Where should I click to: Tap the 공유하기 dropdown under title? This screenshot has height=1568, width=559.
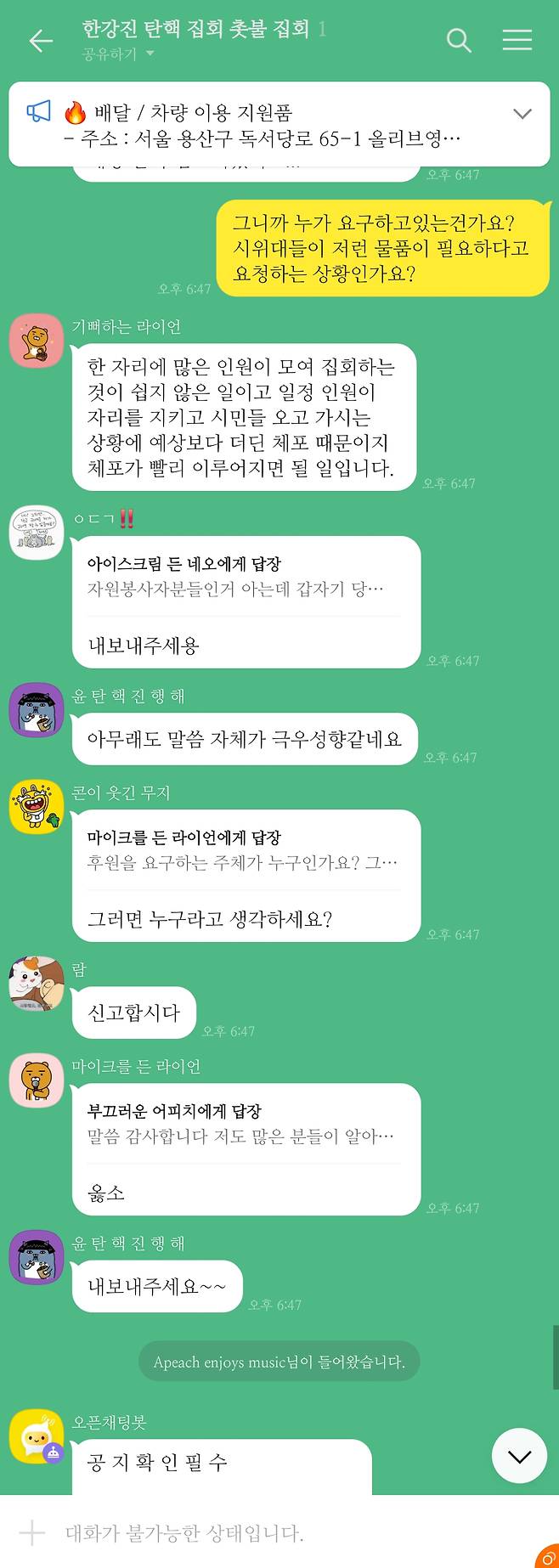coord(118,54)
